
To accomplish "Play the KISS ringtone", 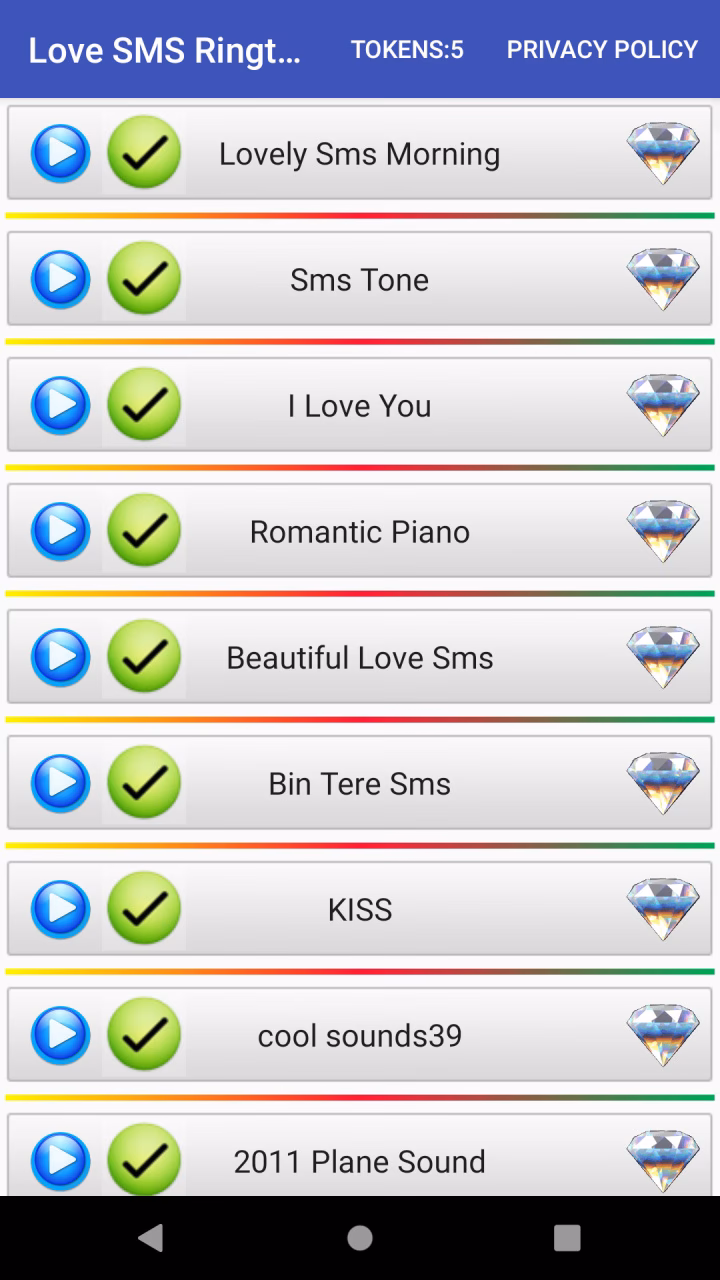I will pyautogui.click(x=60, y=908).
